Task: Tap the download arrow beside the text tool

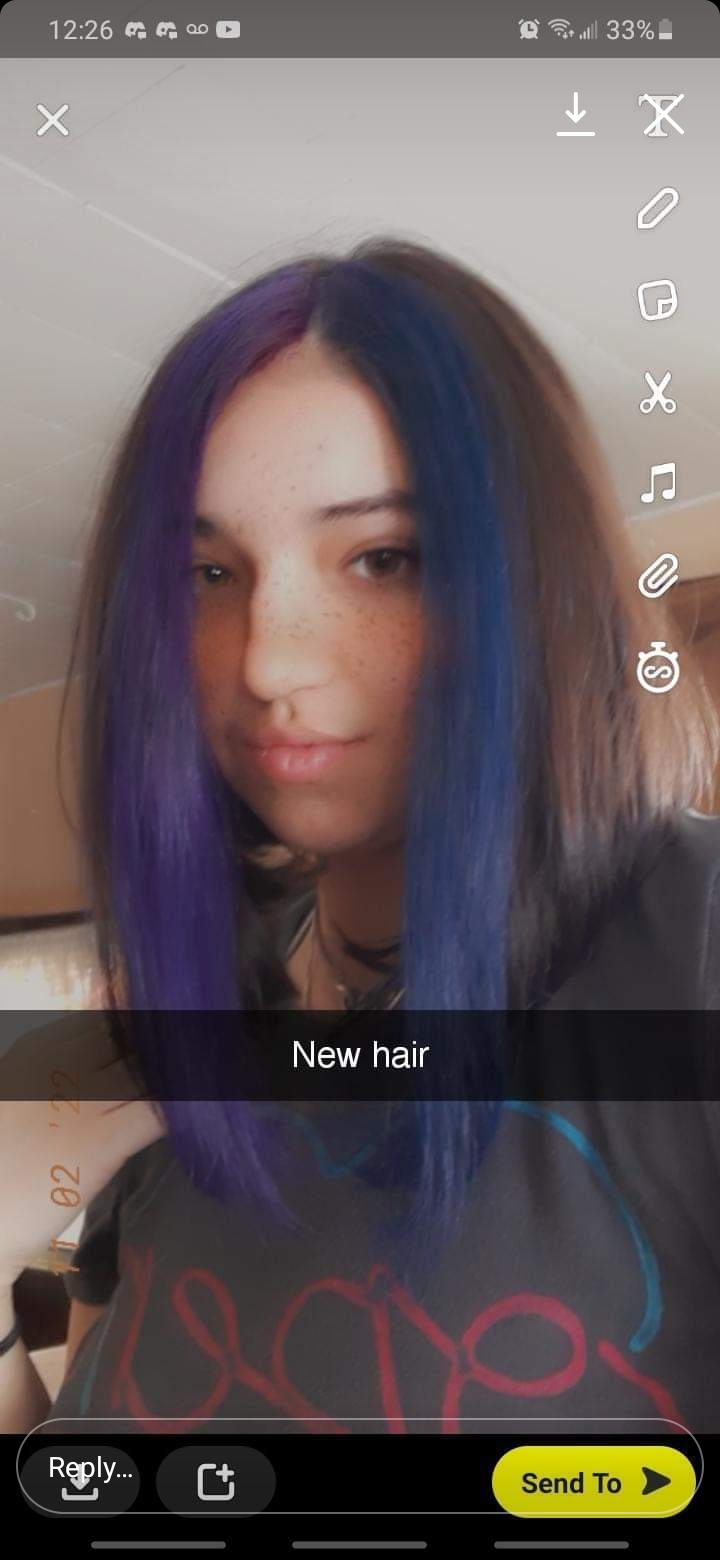Action: point(575,114)
